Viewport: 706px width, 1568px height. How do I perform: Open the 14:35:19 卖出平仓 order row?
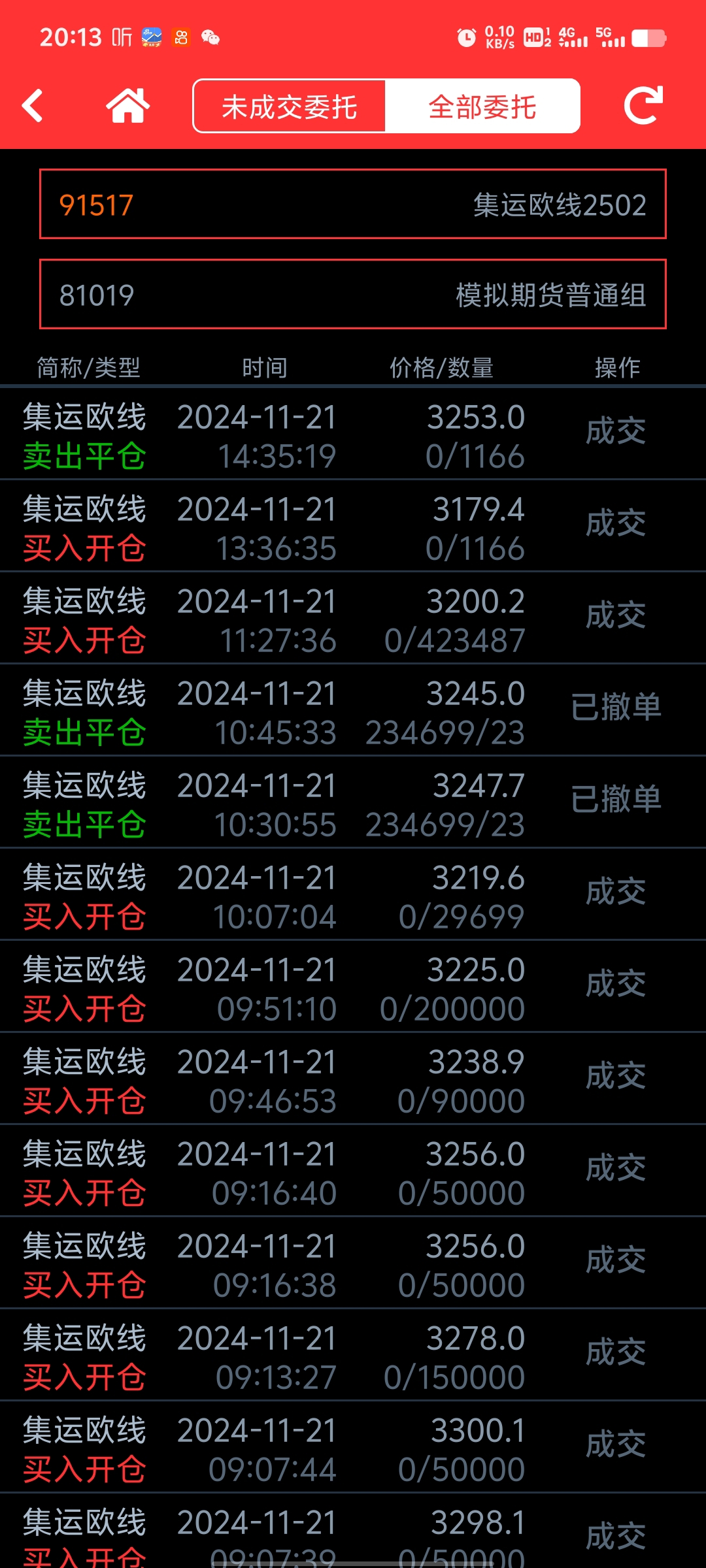(x=353, y=435)
